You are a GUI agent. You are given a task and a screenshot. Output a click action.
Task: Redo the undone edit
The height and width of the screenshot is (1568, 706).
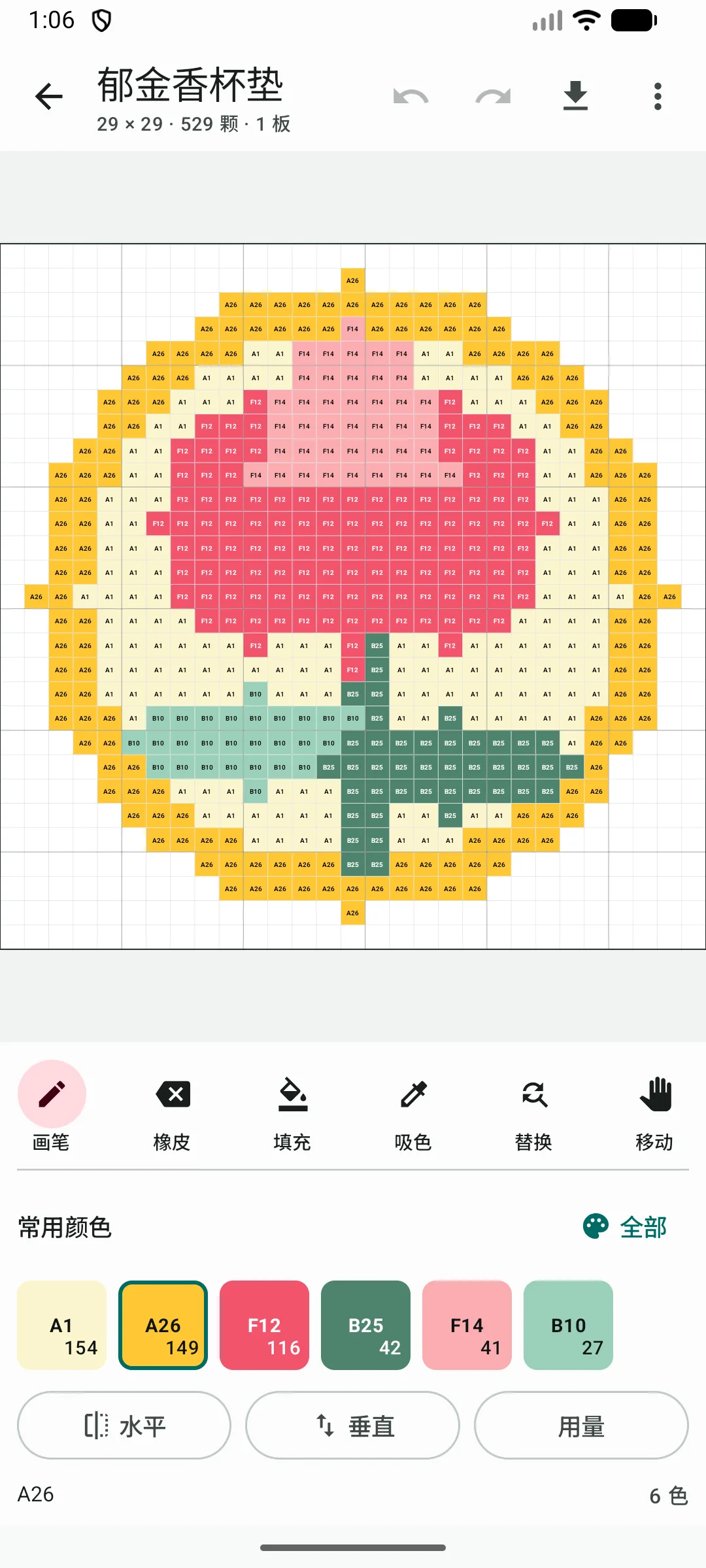494,97
